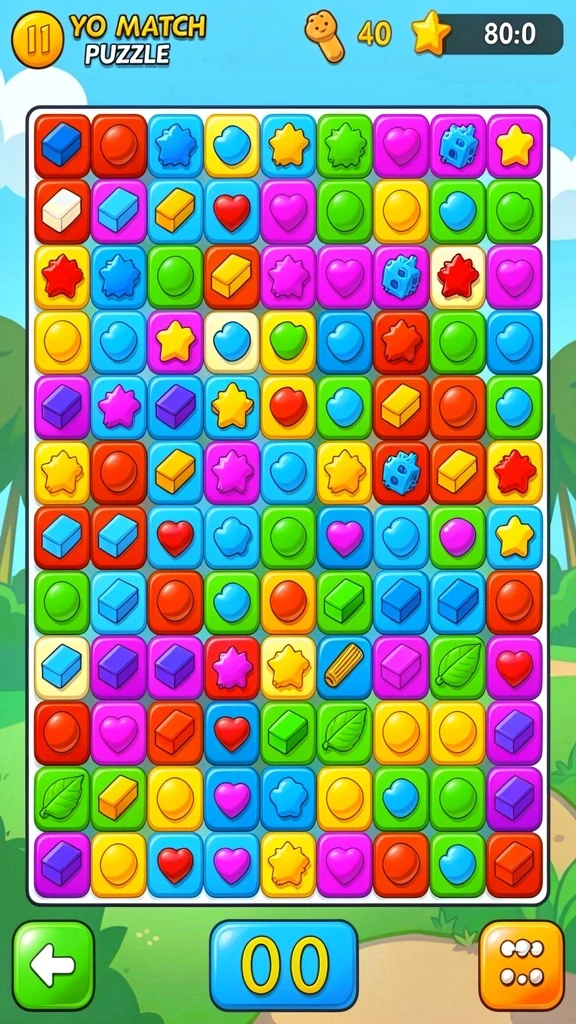The image size is (576, 1024).
Task: Select the white cube tile
Action: (x=62, y=212)
